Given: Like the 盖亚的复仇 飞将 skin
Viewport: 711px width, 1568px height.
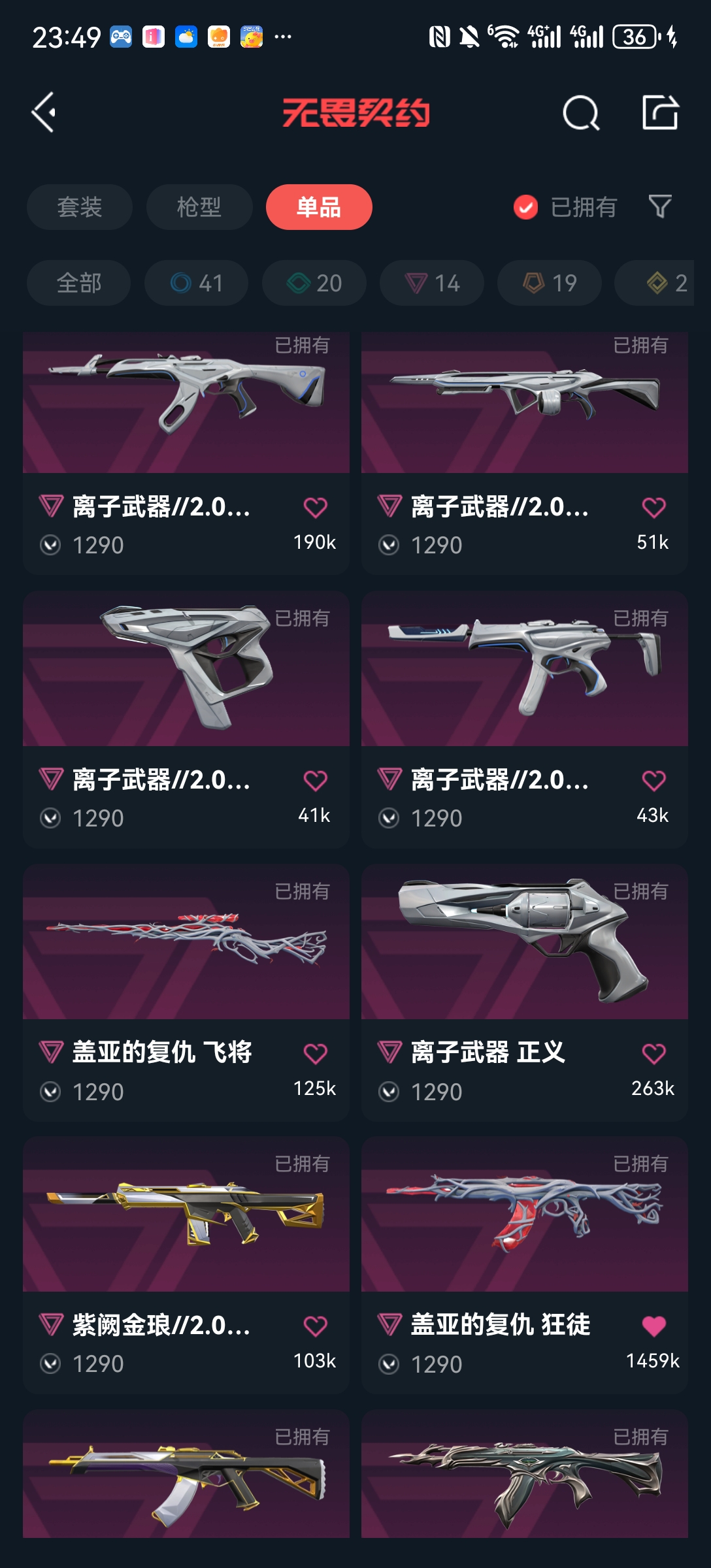Looking at the screenshot, I should point(315,1053).
